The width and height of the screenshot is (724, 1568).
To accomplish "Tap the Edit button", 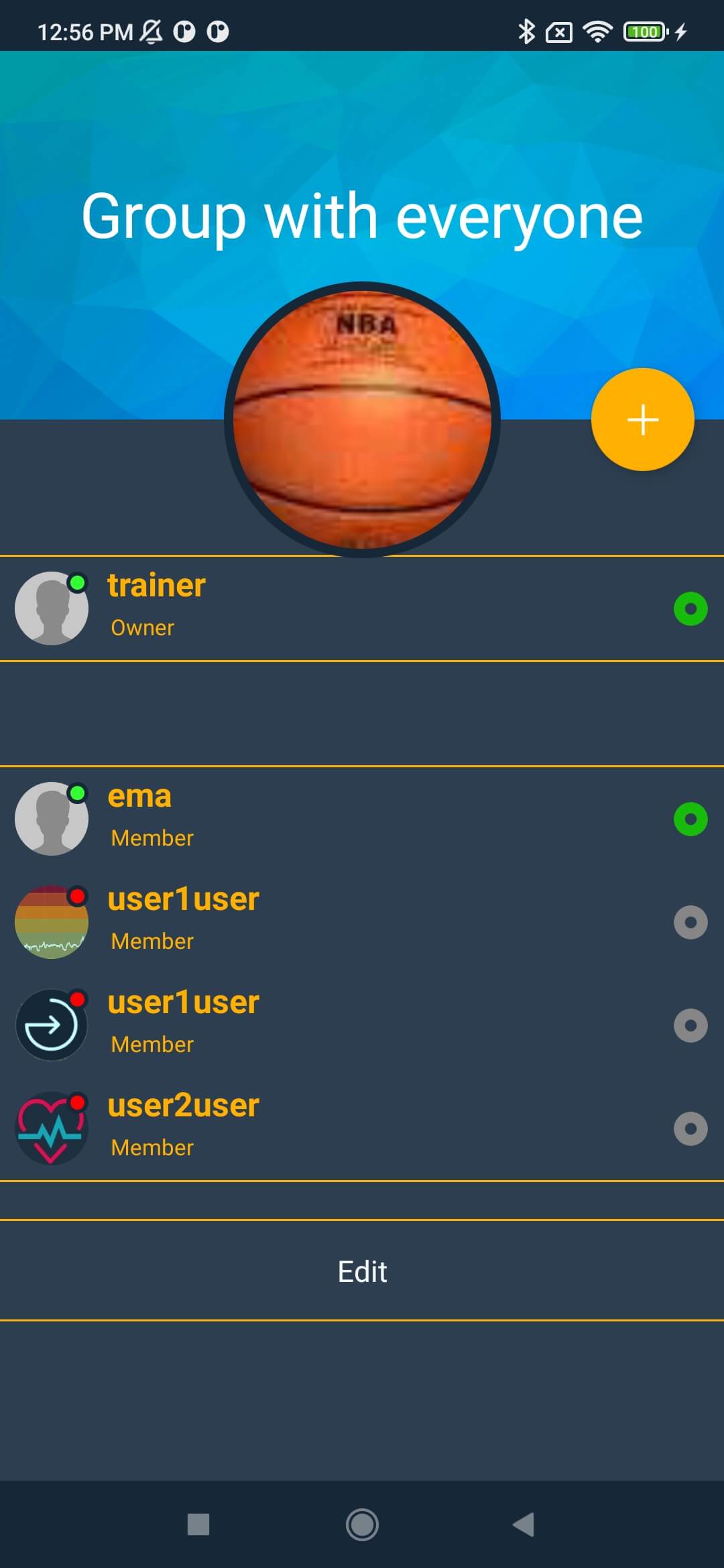I will (362, 1270).
